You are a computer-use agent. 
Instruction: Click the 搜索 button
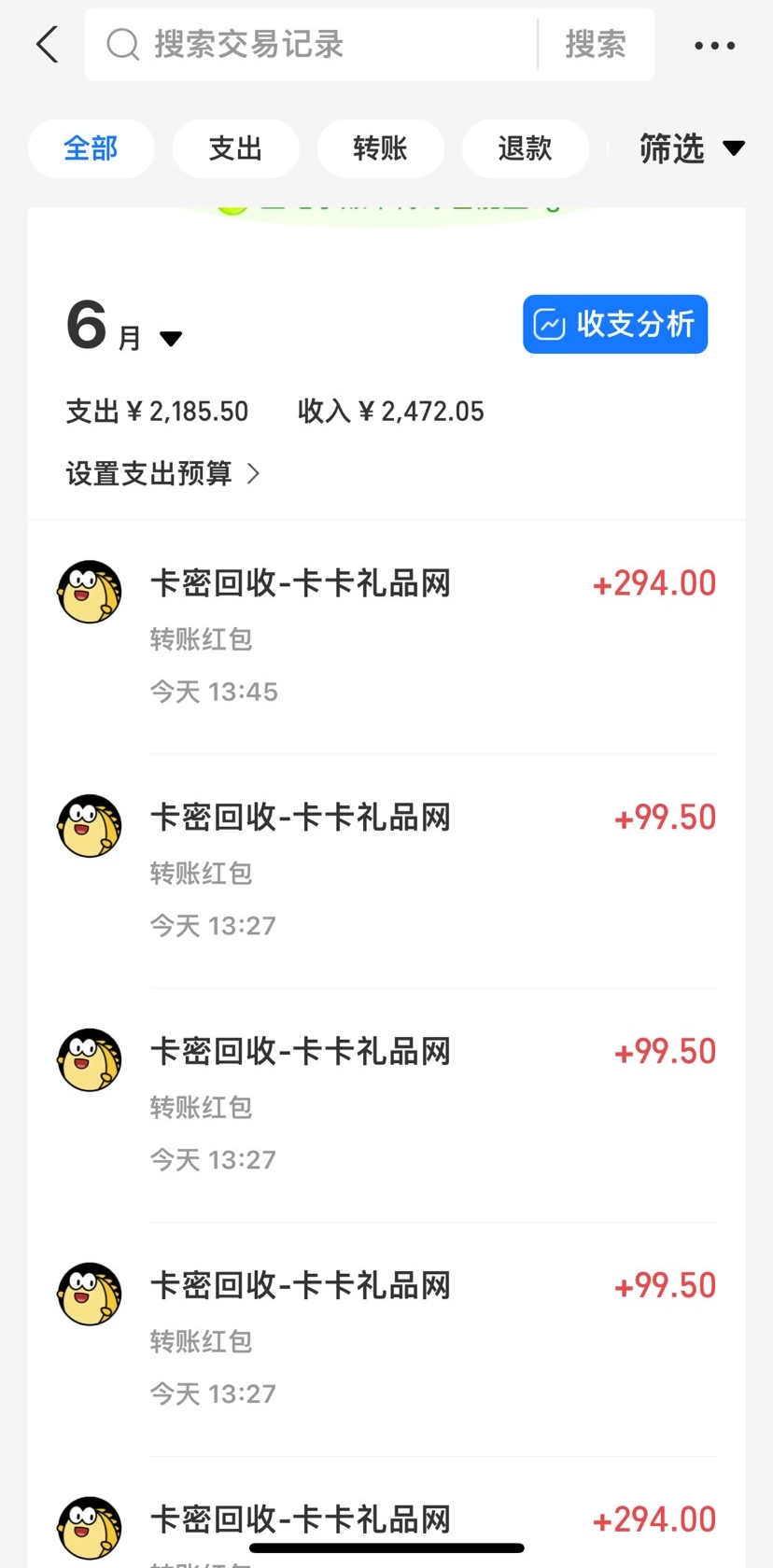click(596, 44)
